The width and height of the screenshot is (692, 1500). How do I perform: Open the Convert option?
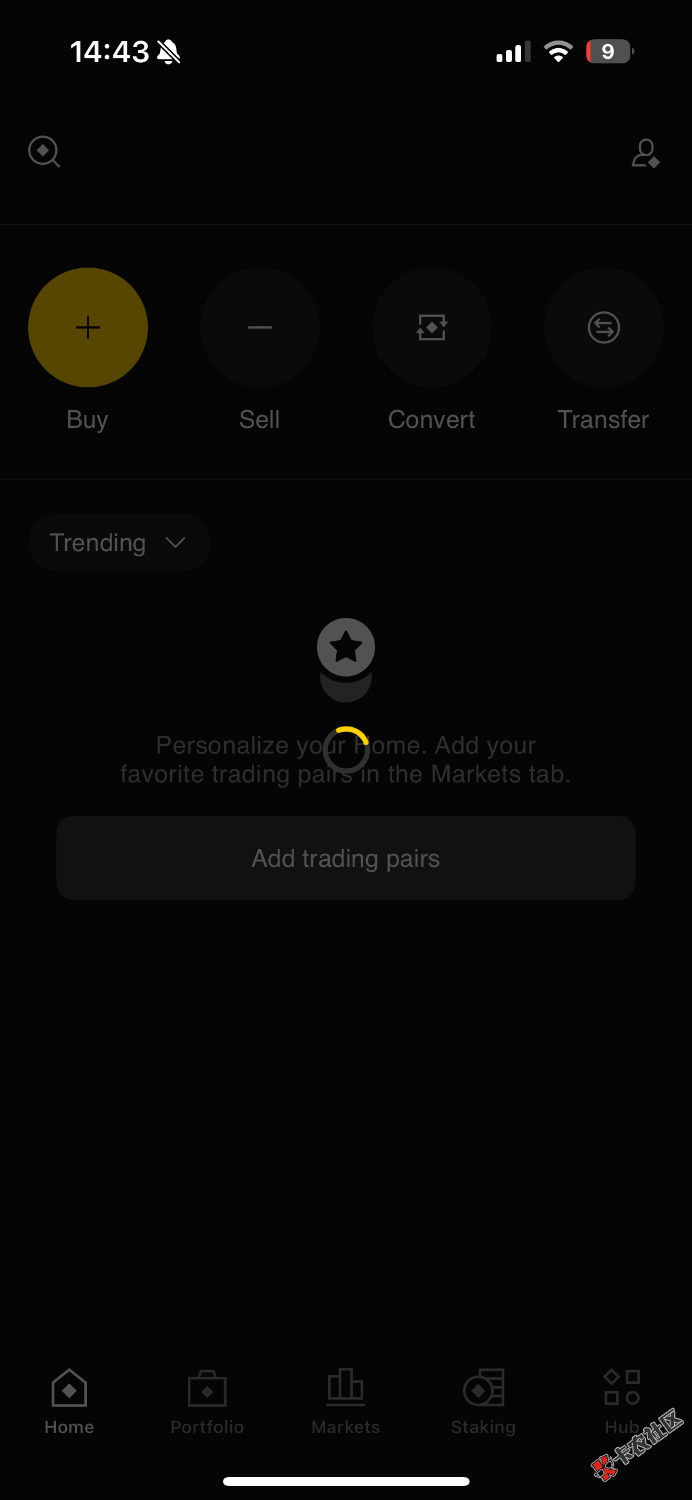point(432,328)
